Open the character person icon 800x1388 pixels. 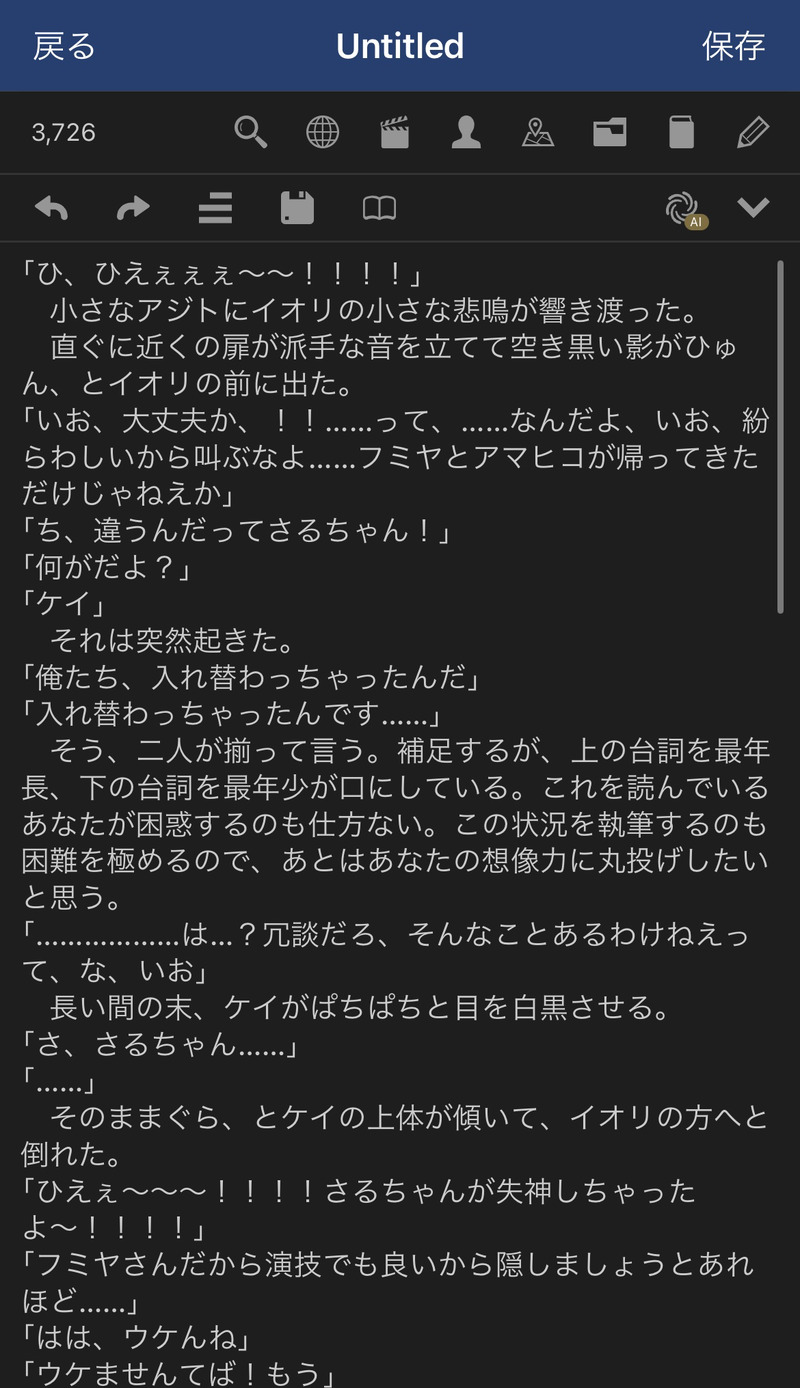466,132
